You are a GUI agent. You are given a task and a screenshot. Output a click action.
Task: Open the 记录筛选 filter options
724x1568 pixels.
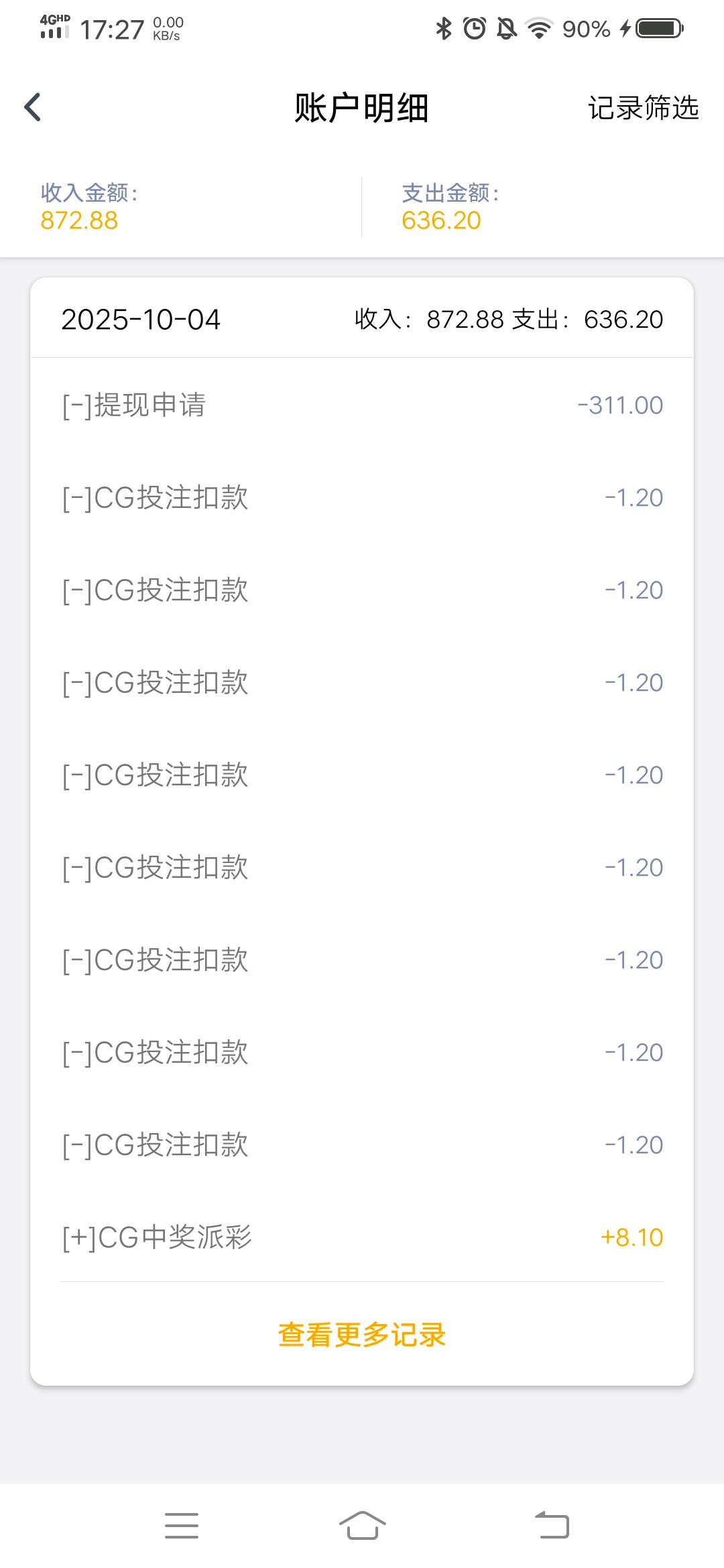644,107
